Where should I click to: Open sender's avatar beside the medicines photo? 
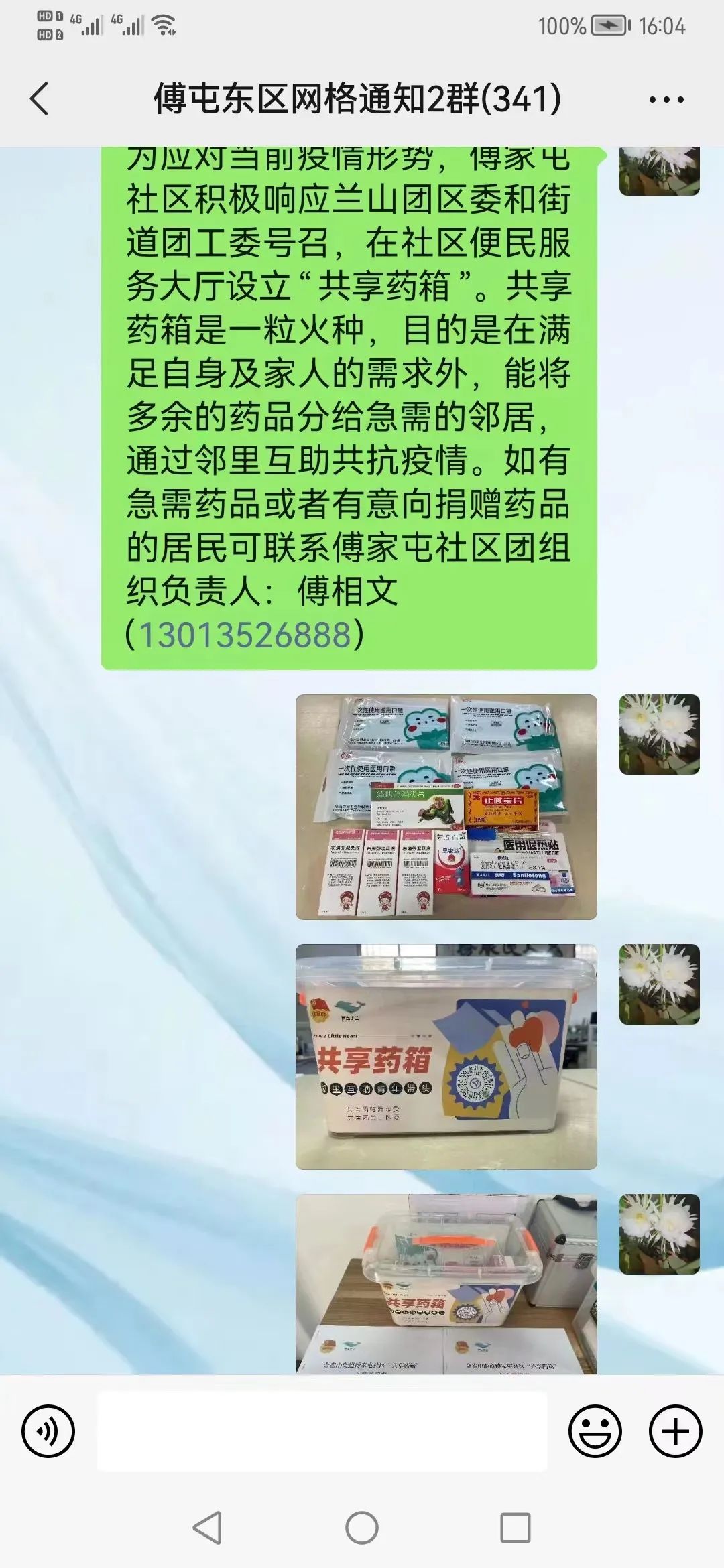(x=659, y=734)
